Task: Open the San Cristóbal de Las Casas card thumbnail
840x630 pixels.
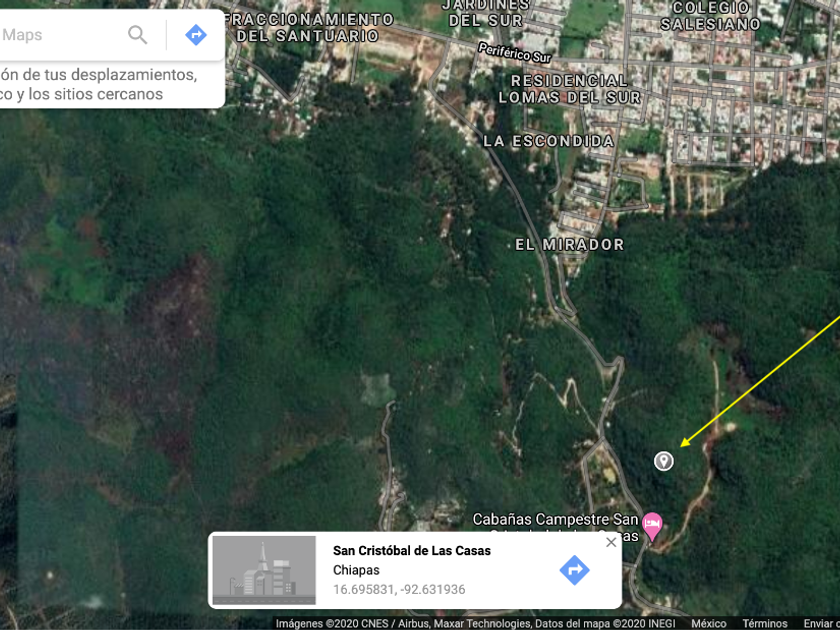Action: (x=264, y=570)
